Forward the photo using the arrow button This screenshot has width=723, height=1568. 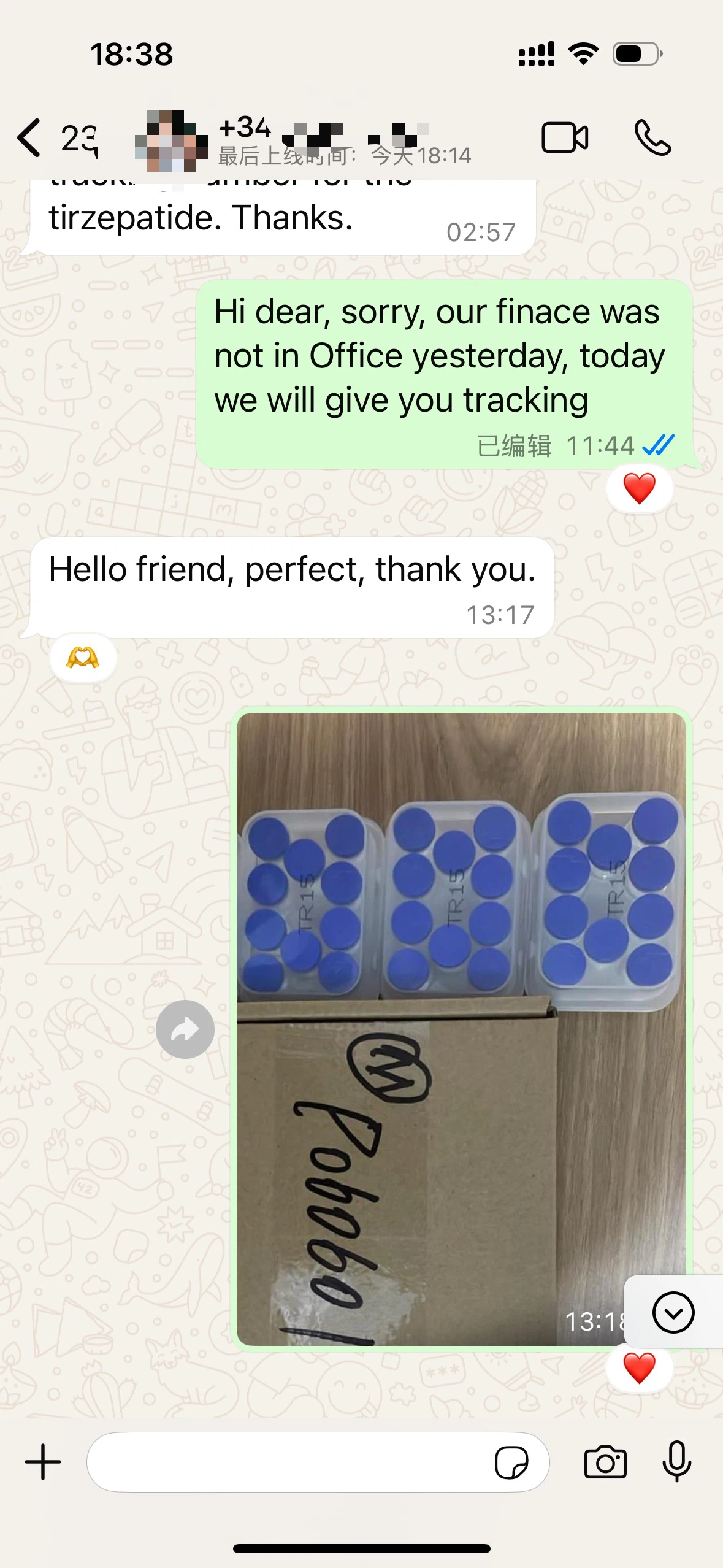pyautogui.click(x=185, y=1029)
